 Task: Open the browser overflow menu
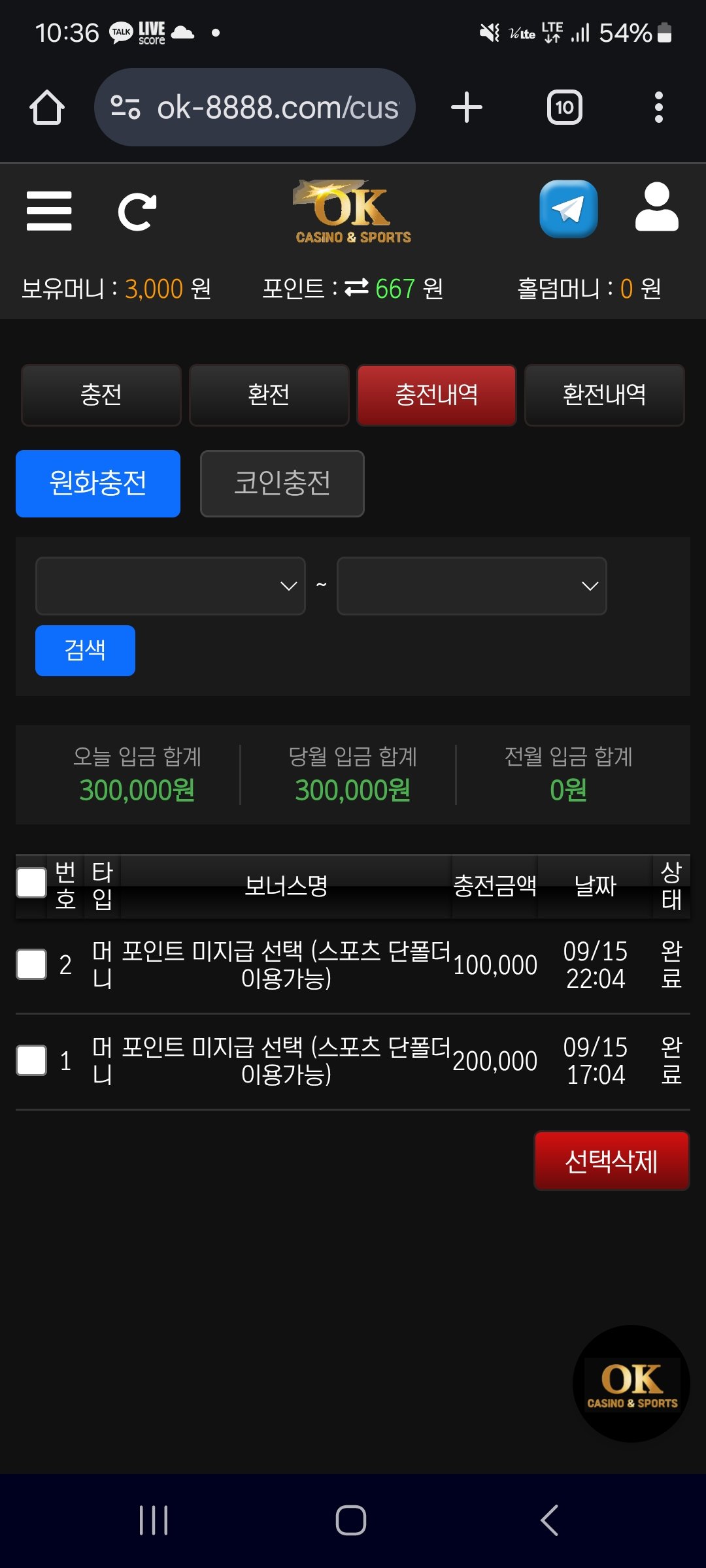[658, 107]
